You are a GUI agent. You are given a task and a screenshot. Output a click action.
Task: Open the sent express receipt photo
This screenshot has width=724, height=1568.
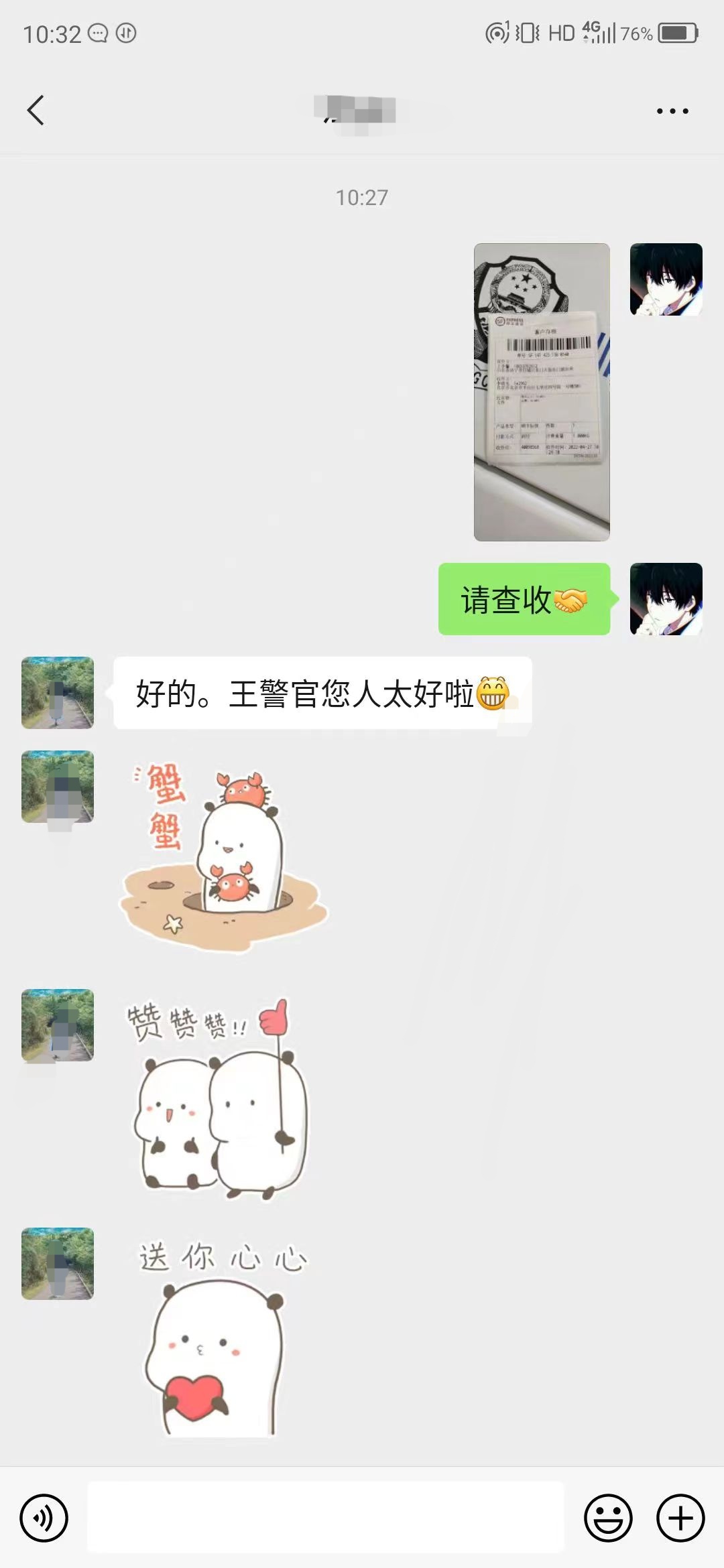pos(542,392)
